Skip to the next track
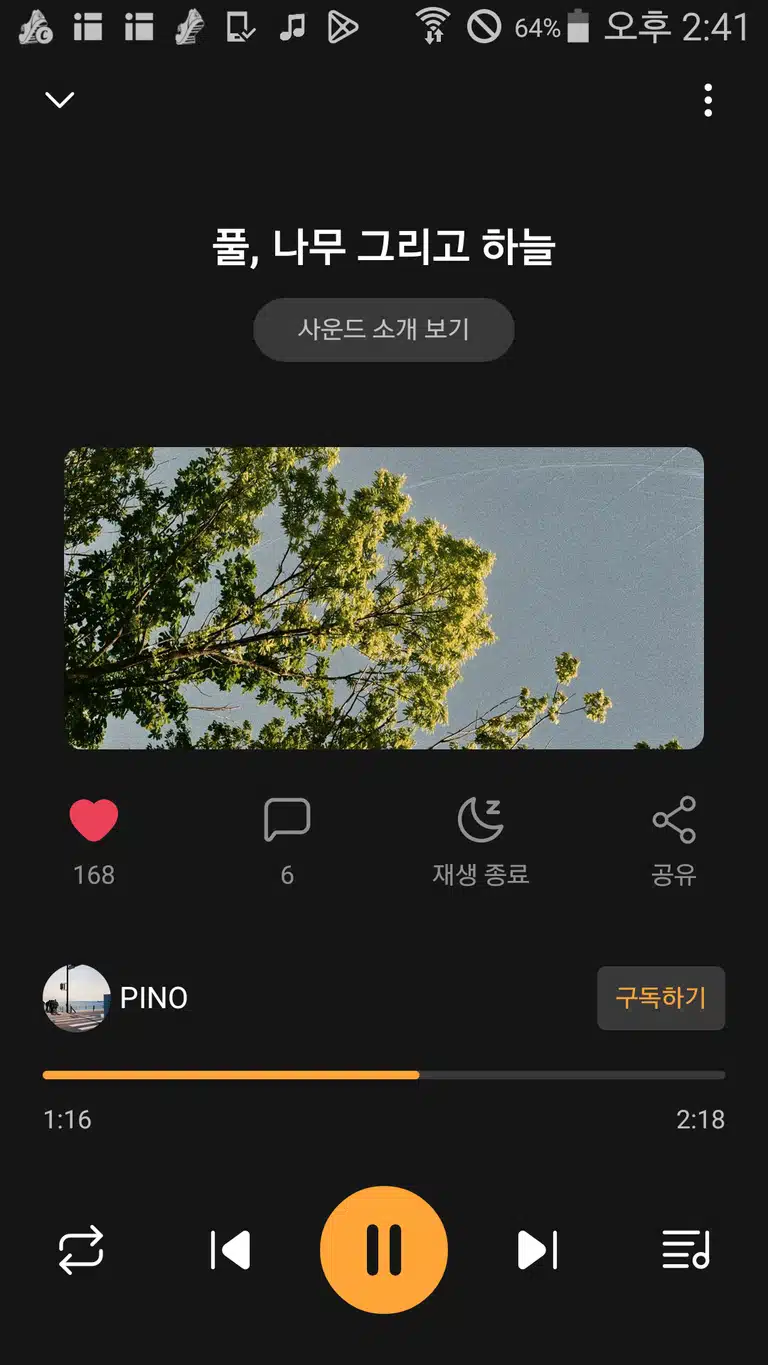 point(537,1250)
